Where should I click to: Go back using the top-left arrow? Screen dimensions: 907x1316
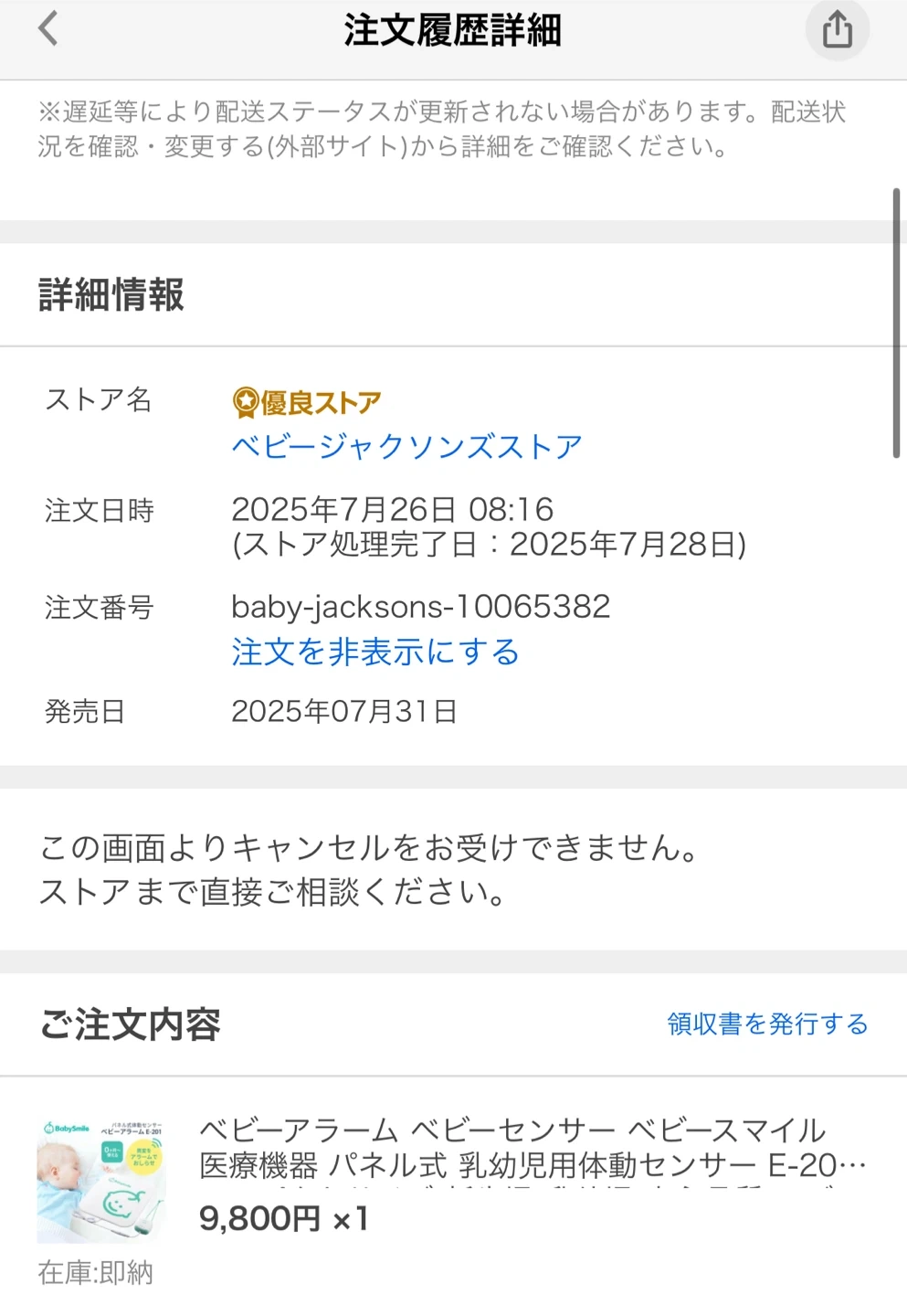pyautogui.click(x=48, y=29)
